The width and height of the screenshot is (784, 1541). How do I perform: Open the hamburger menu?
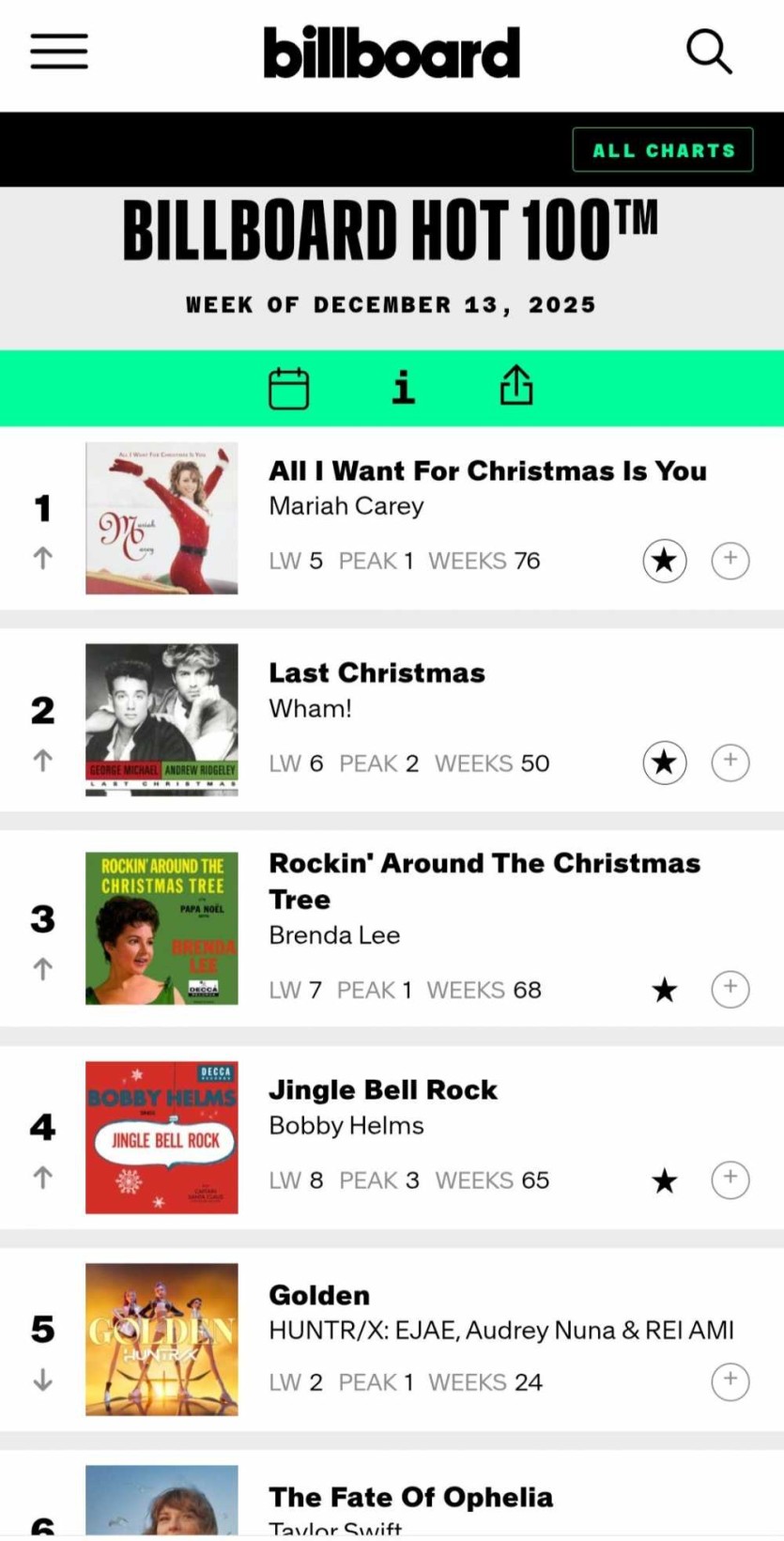point(58,52)
